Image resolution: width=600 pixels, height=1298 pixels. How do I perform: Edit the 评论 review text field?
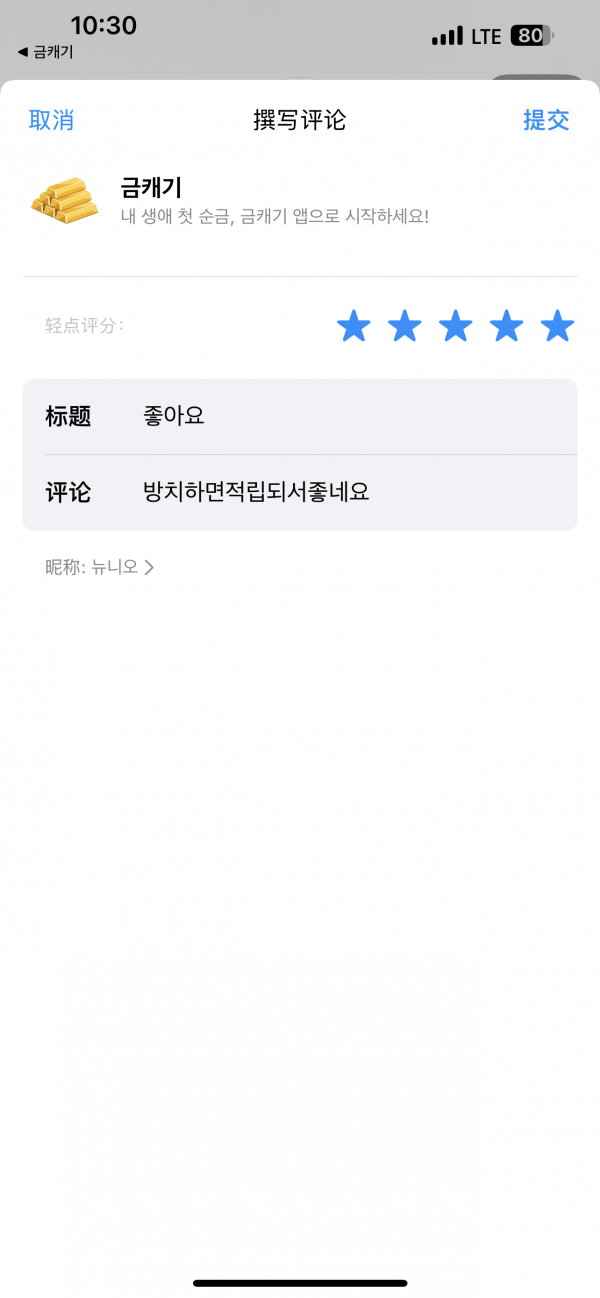[x=300, y=493]
